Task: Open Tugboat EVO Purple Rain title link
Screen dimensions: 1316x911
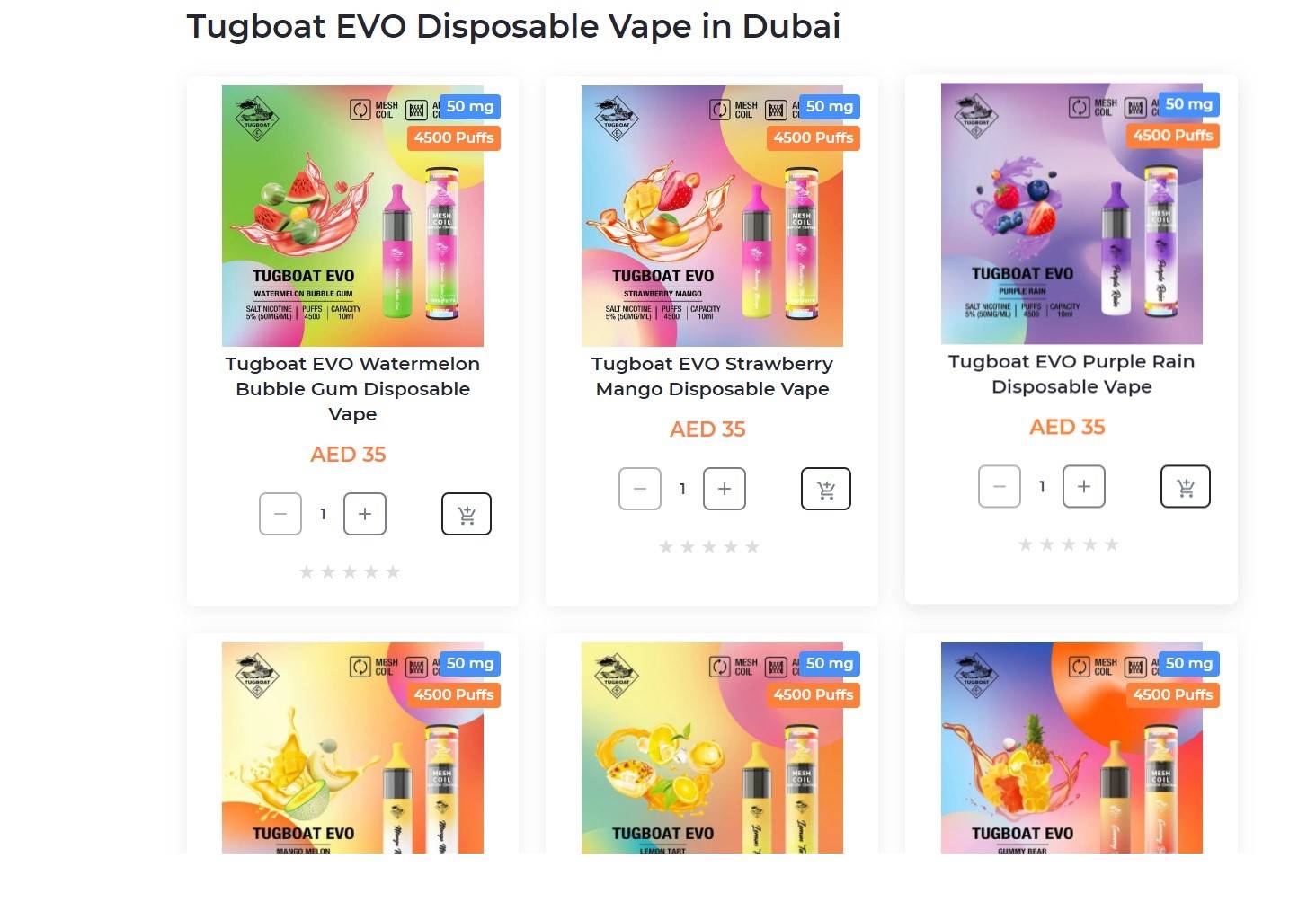Action: click(x=1071, y=374)
